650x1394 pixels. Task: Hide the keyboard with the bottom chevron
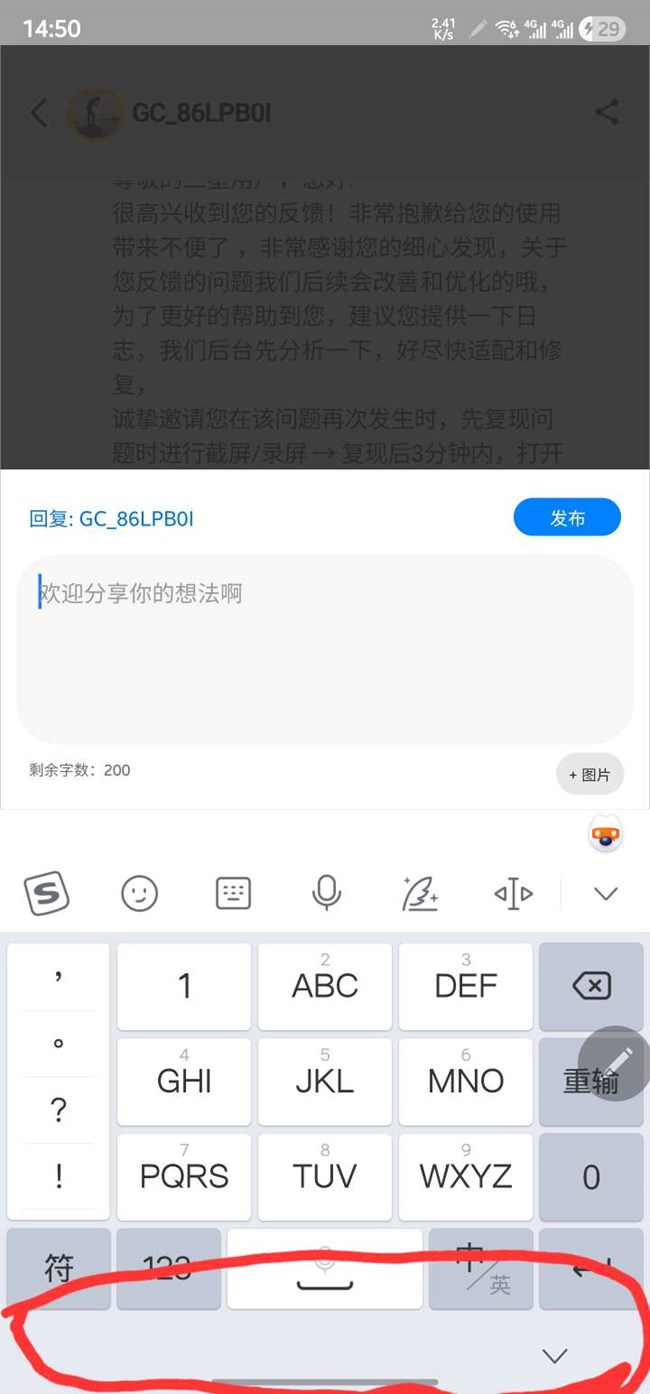pyautogui.click(x=554, y=1356)
